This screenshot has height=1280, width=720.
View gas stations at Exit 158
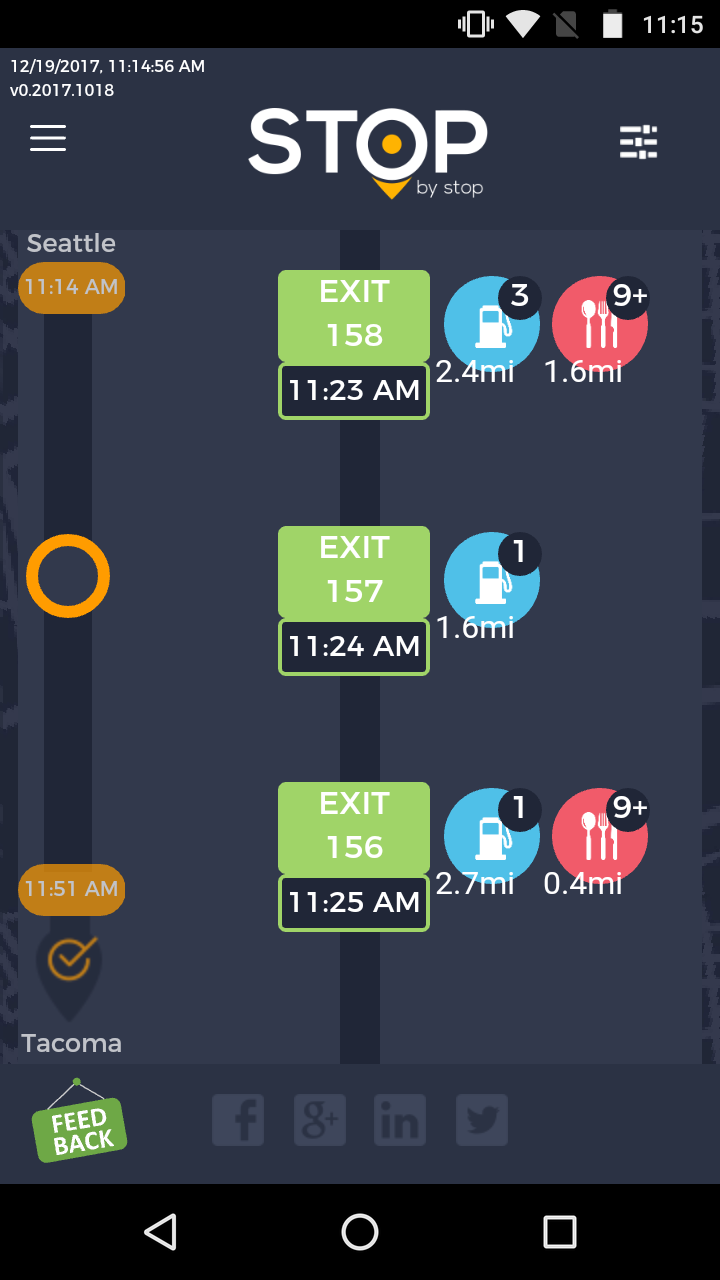point(491,324)
